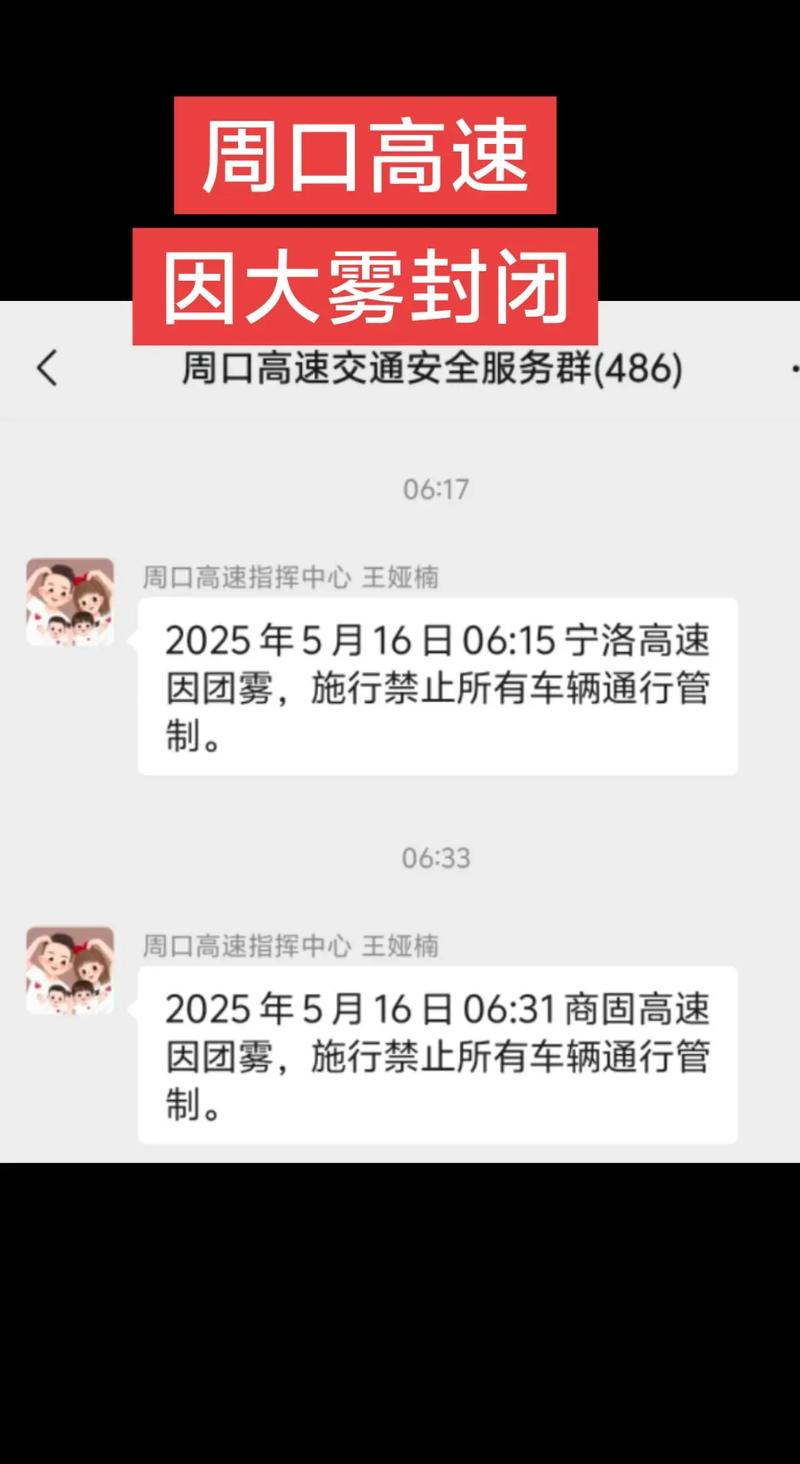The image size is (800, 1464).
Task: Tap the back arrow to exit chat
Action: click(x=47, y=369)
